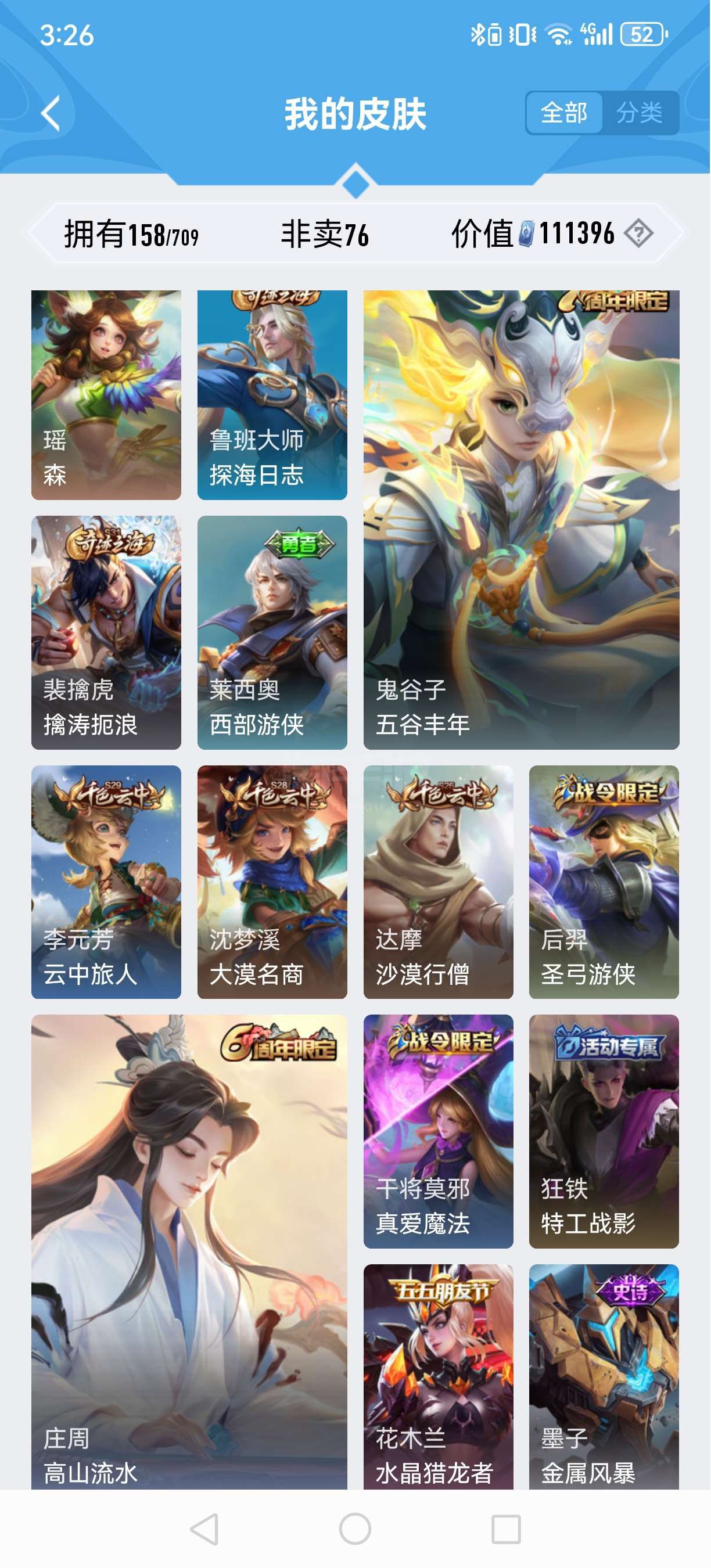The width and height of the screenshot is (711, 1568).
Task: View 干将莫邪 真爱魔法 skin
Action: 439,1131
